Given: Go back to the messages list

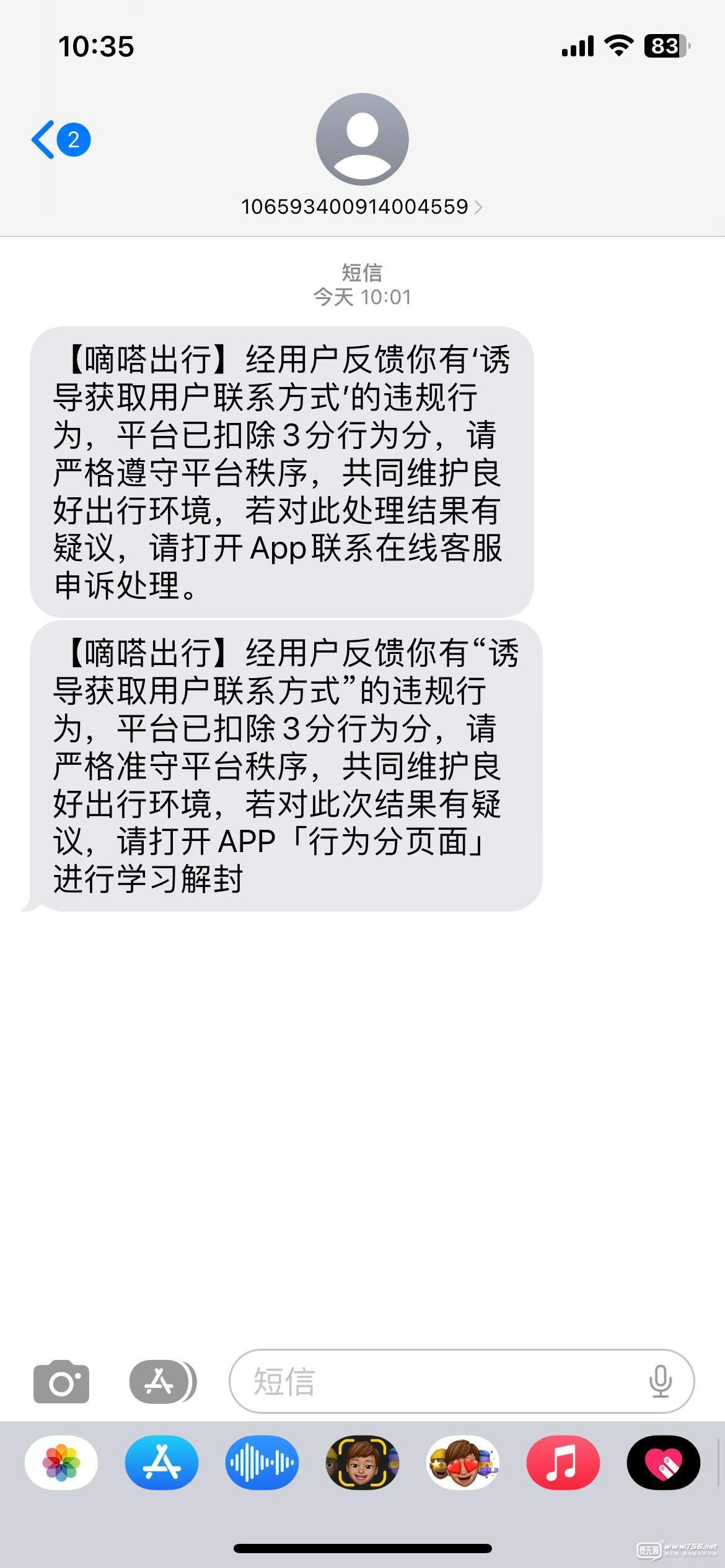Looking at the screenshot, I should [59, 140].
